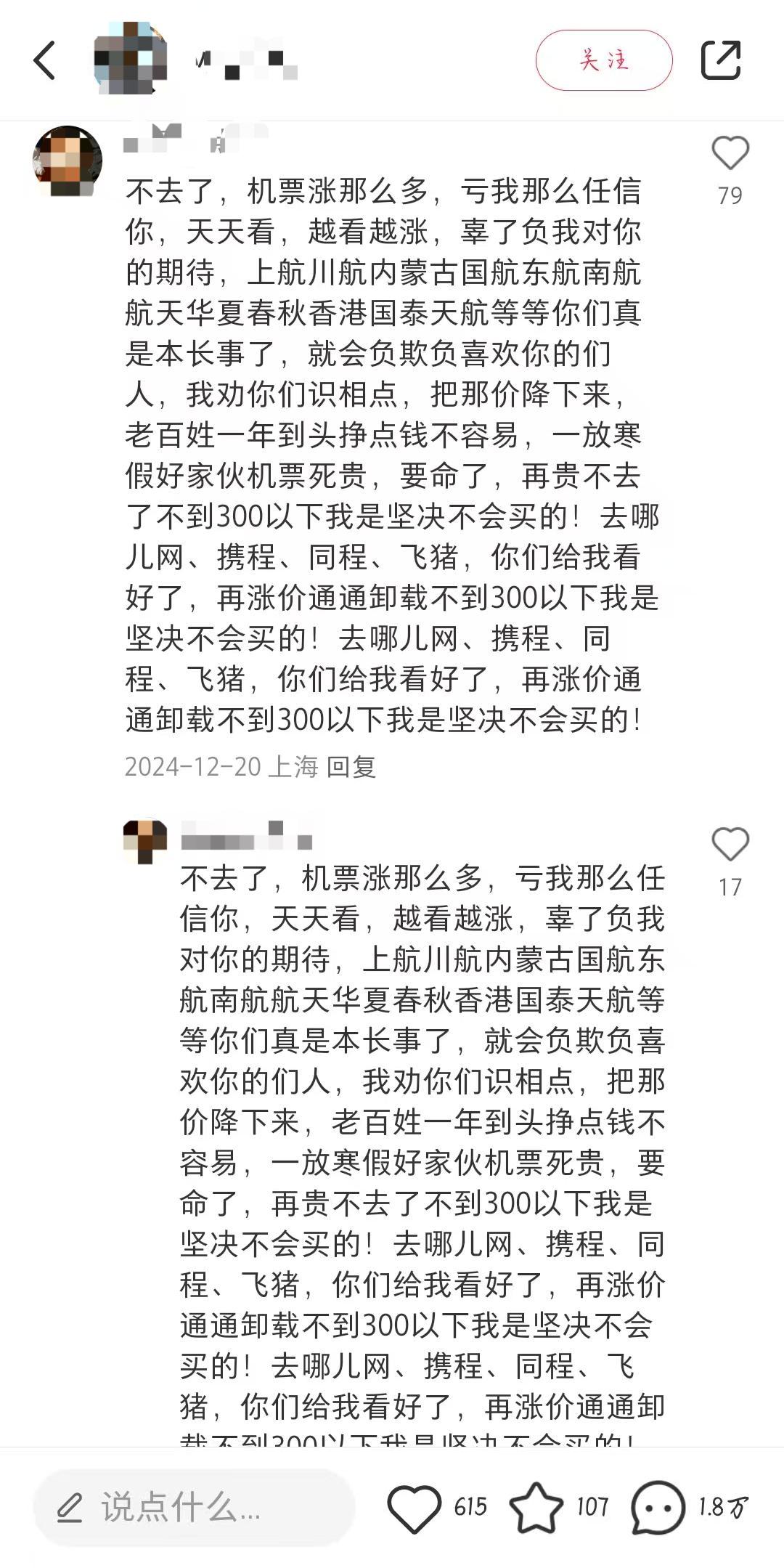Tap the 关注 follow button
Image resolution: width=784 pixels, height=1568 pixels.
pyautogui.click(x=603, y=60)
